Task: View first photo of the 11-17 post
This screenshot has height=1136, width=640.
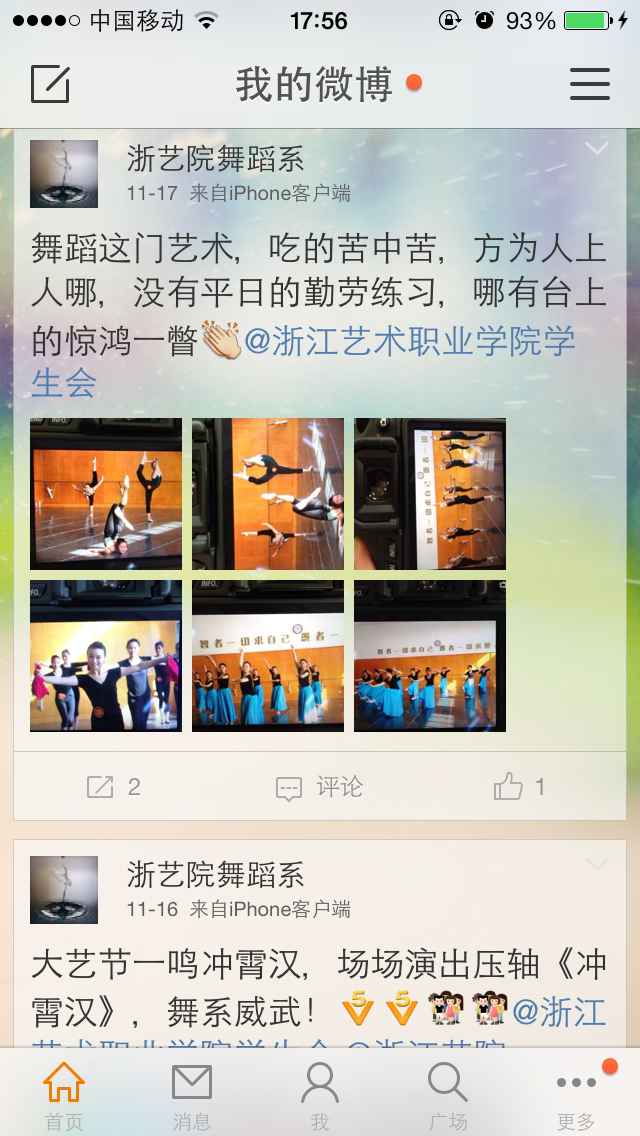Action: [106, 494]
